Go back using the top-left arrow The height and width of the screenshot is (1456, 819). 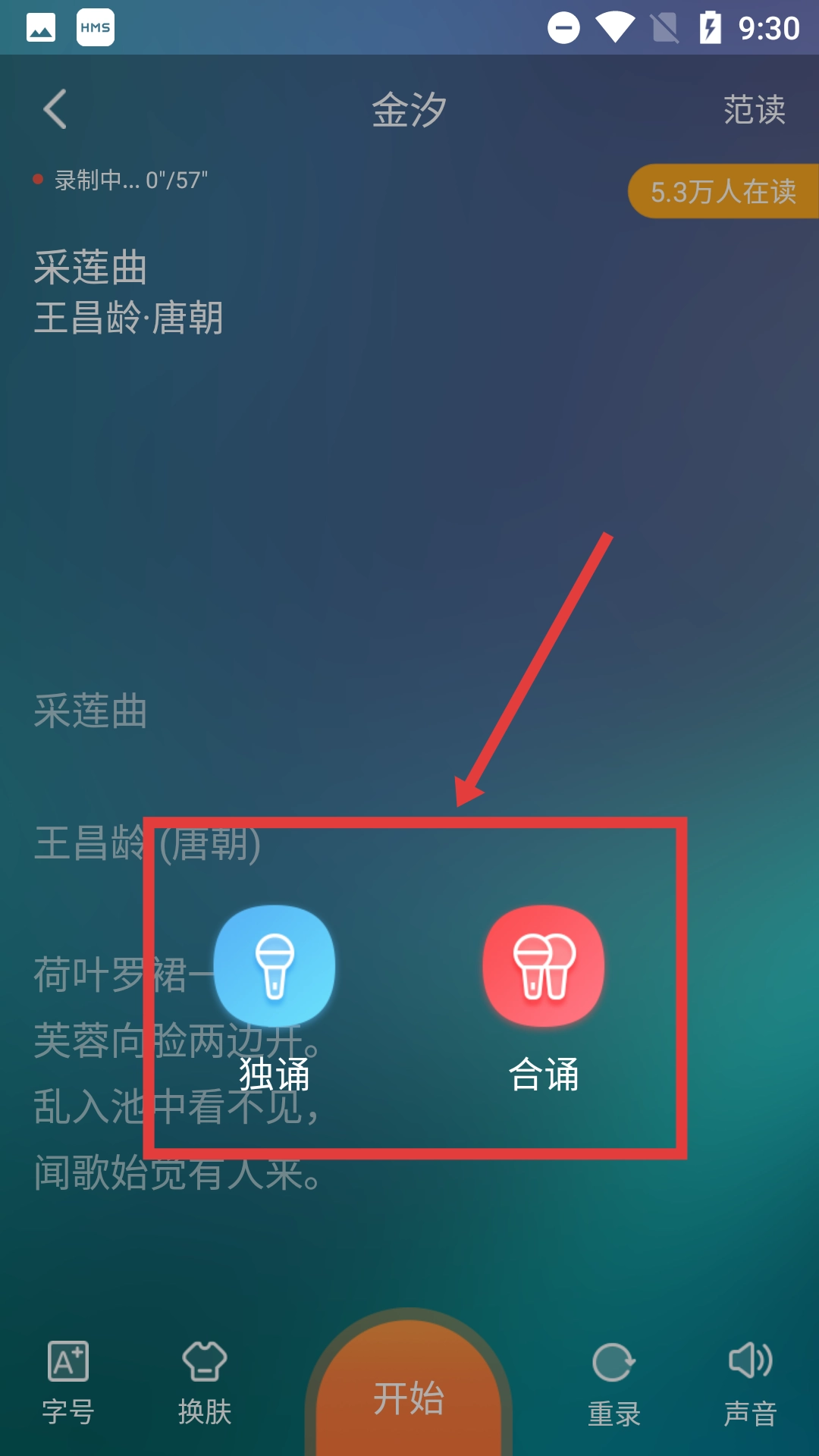(55, 109)
